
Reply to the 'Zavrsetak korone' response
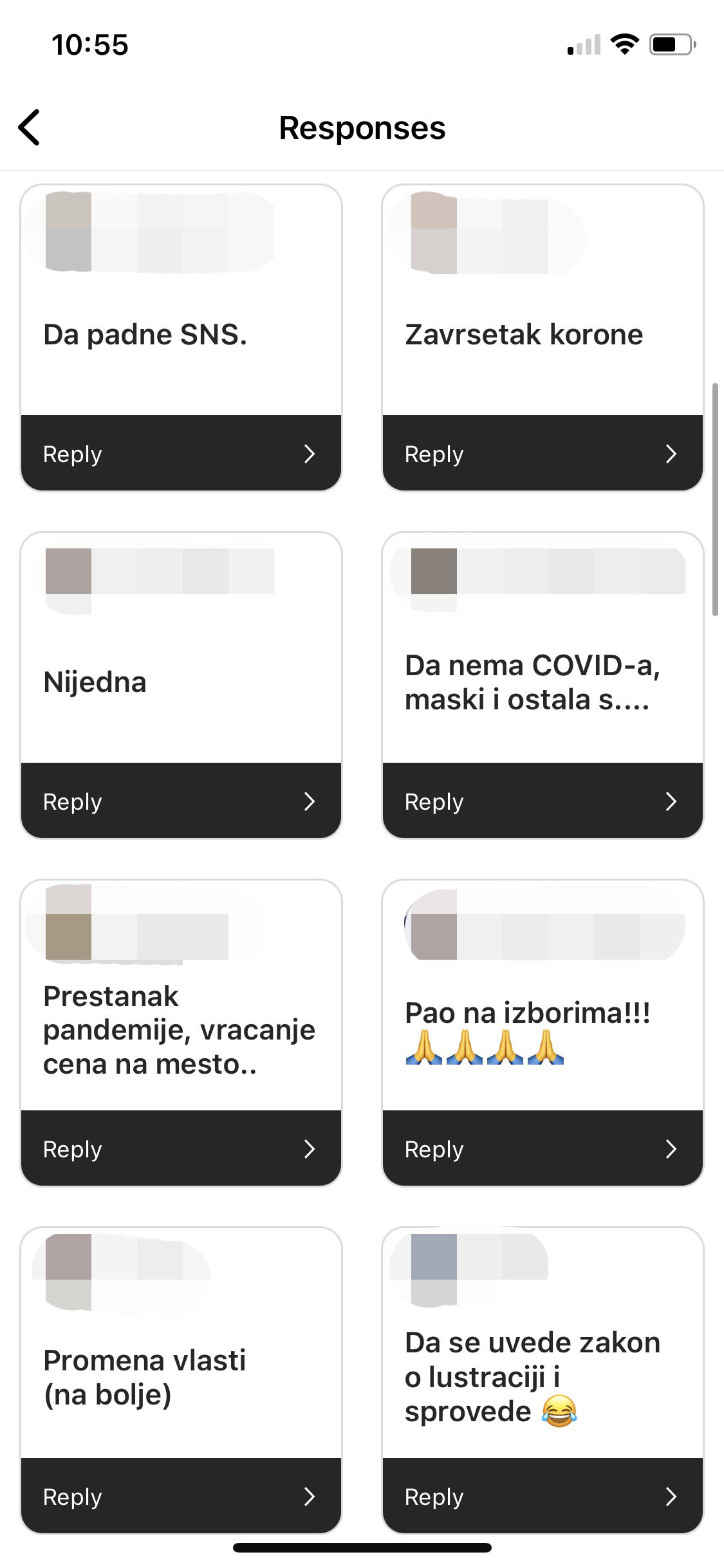click(x=543, y=454)
